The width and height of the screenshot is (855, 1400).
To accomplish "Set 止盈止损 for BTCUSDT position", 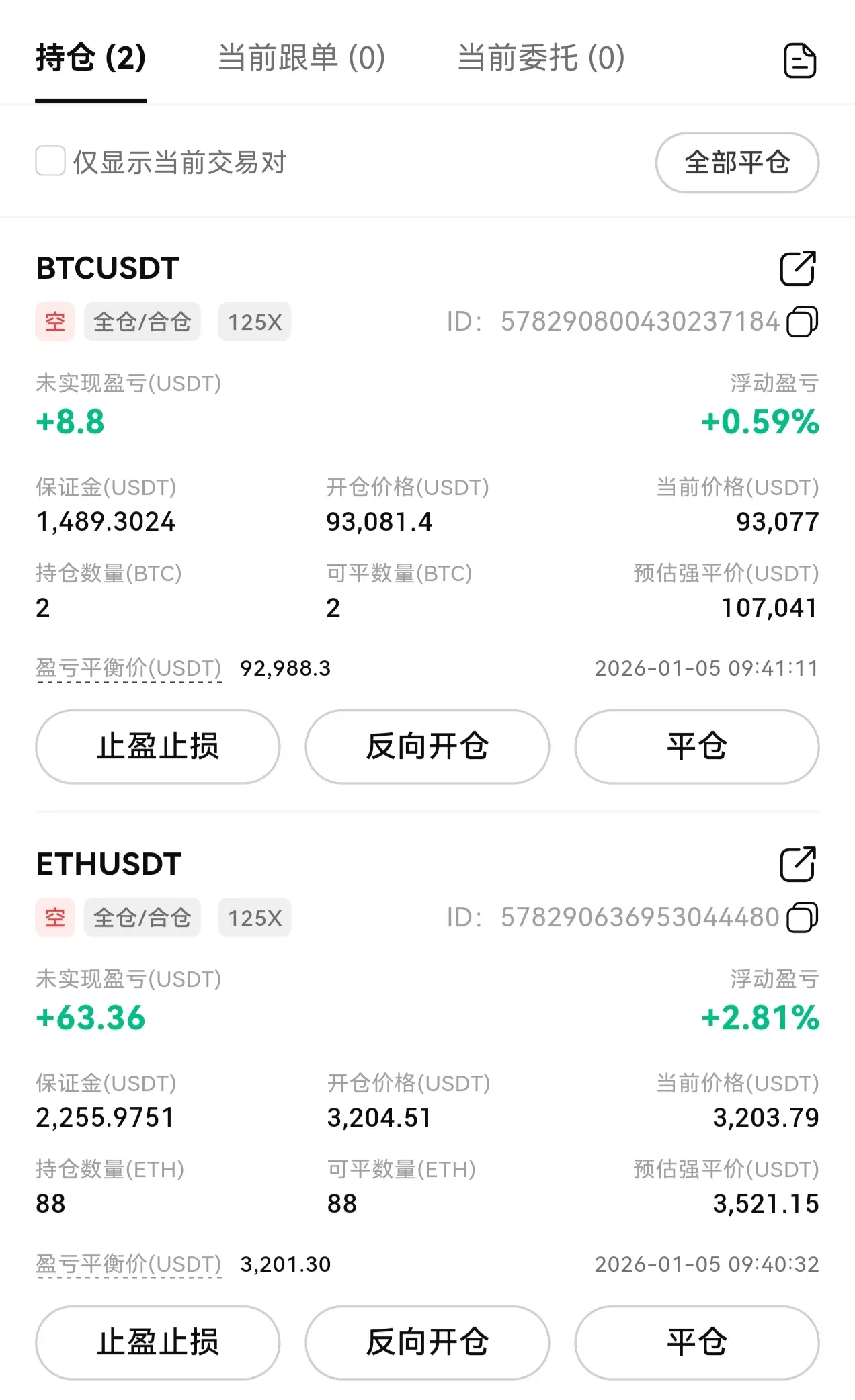I will [158, 746].
